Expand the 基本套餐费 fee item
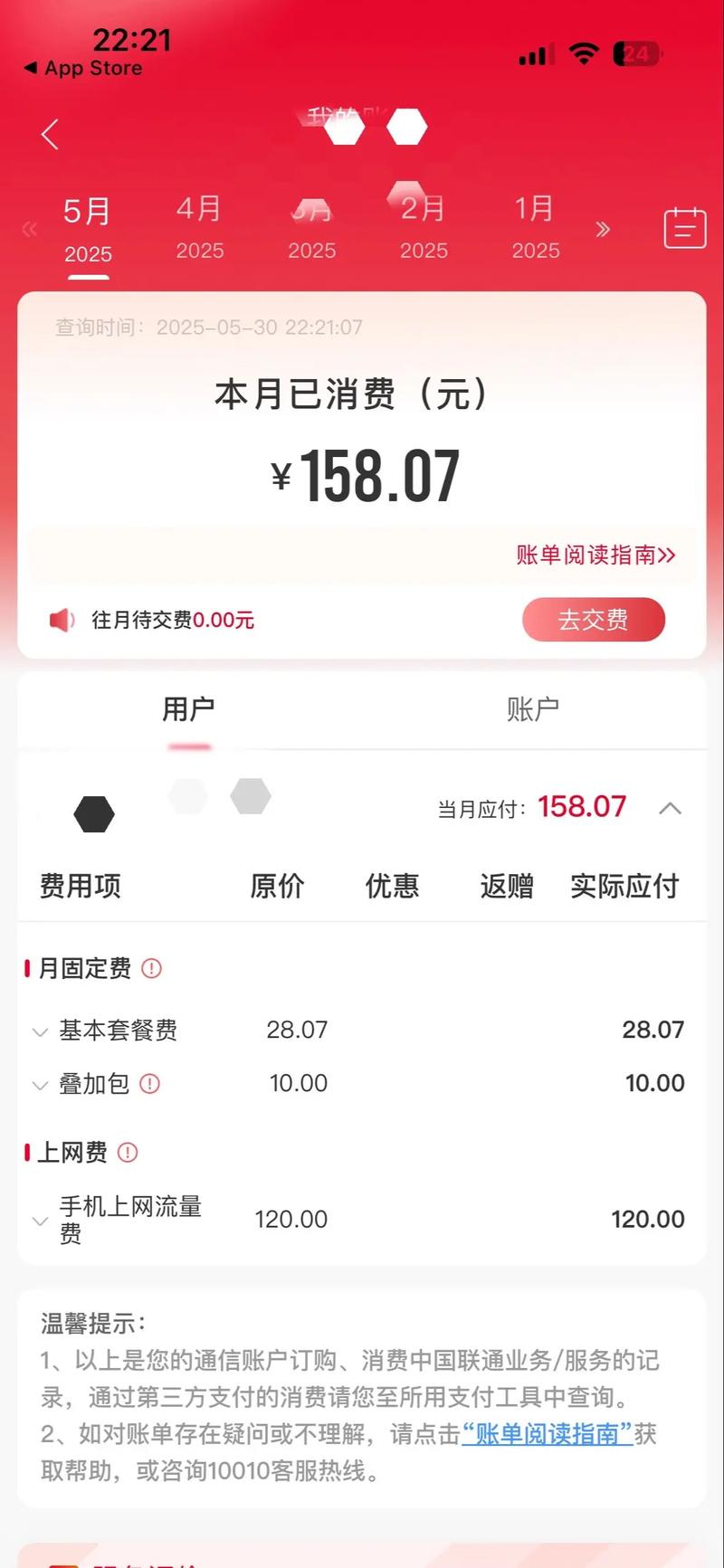The image size is (724, 1568). tap(40, 1031)
